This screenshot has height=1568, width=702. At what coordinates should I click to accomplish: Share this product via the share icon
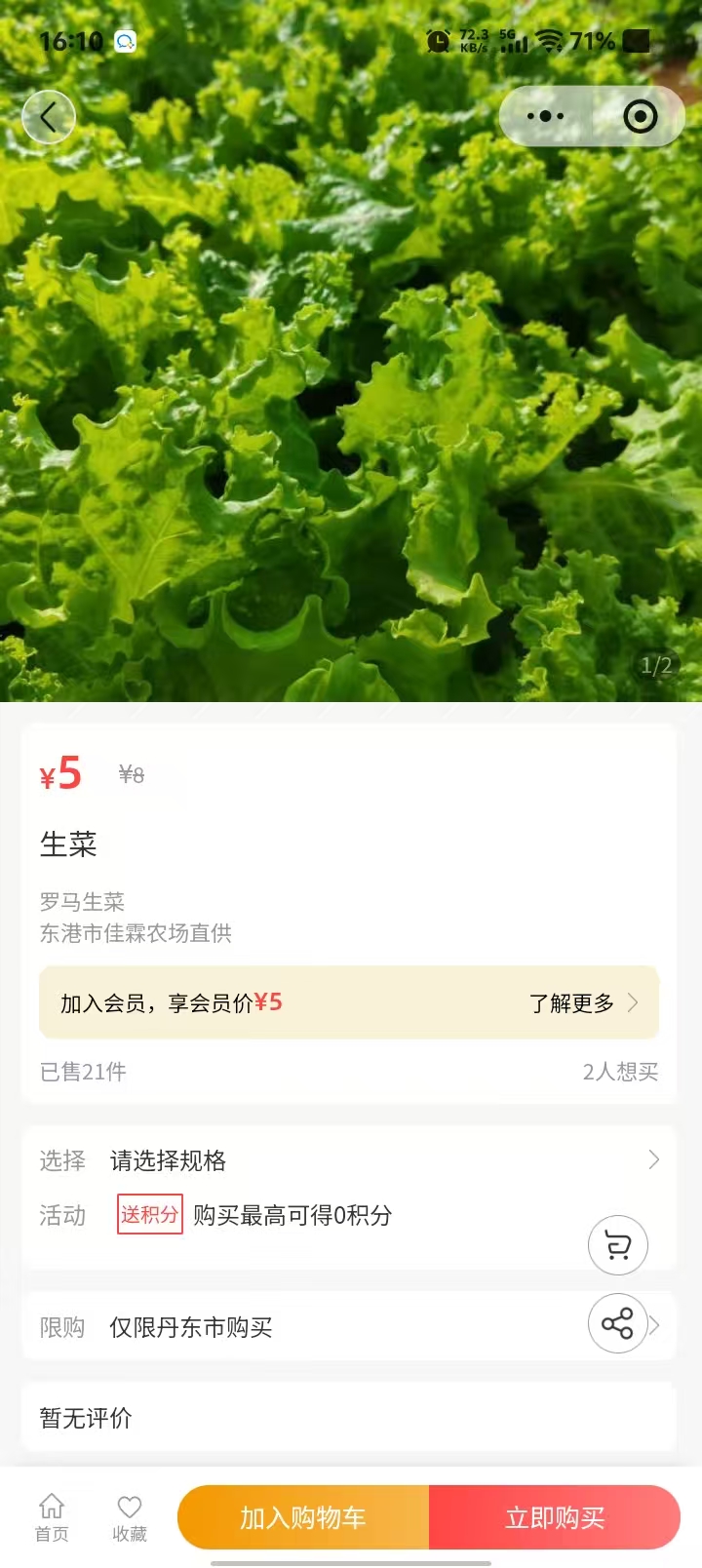point(617,1323)
